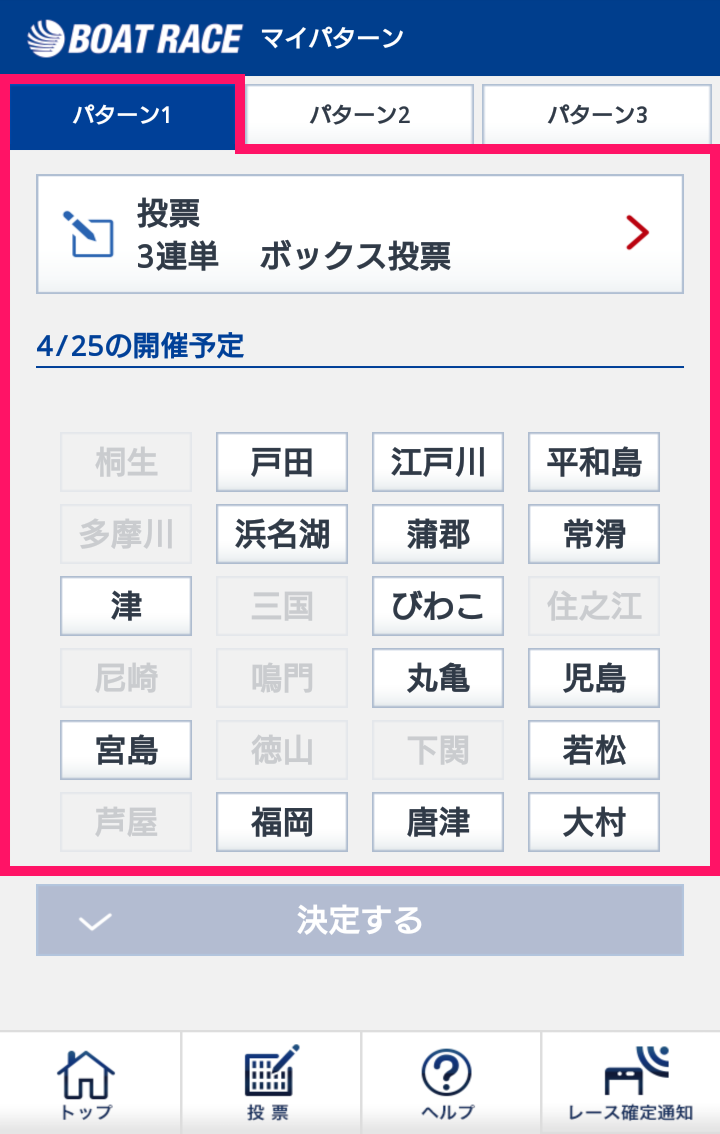Choose the 平和島 venue

(594, 462)
